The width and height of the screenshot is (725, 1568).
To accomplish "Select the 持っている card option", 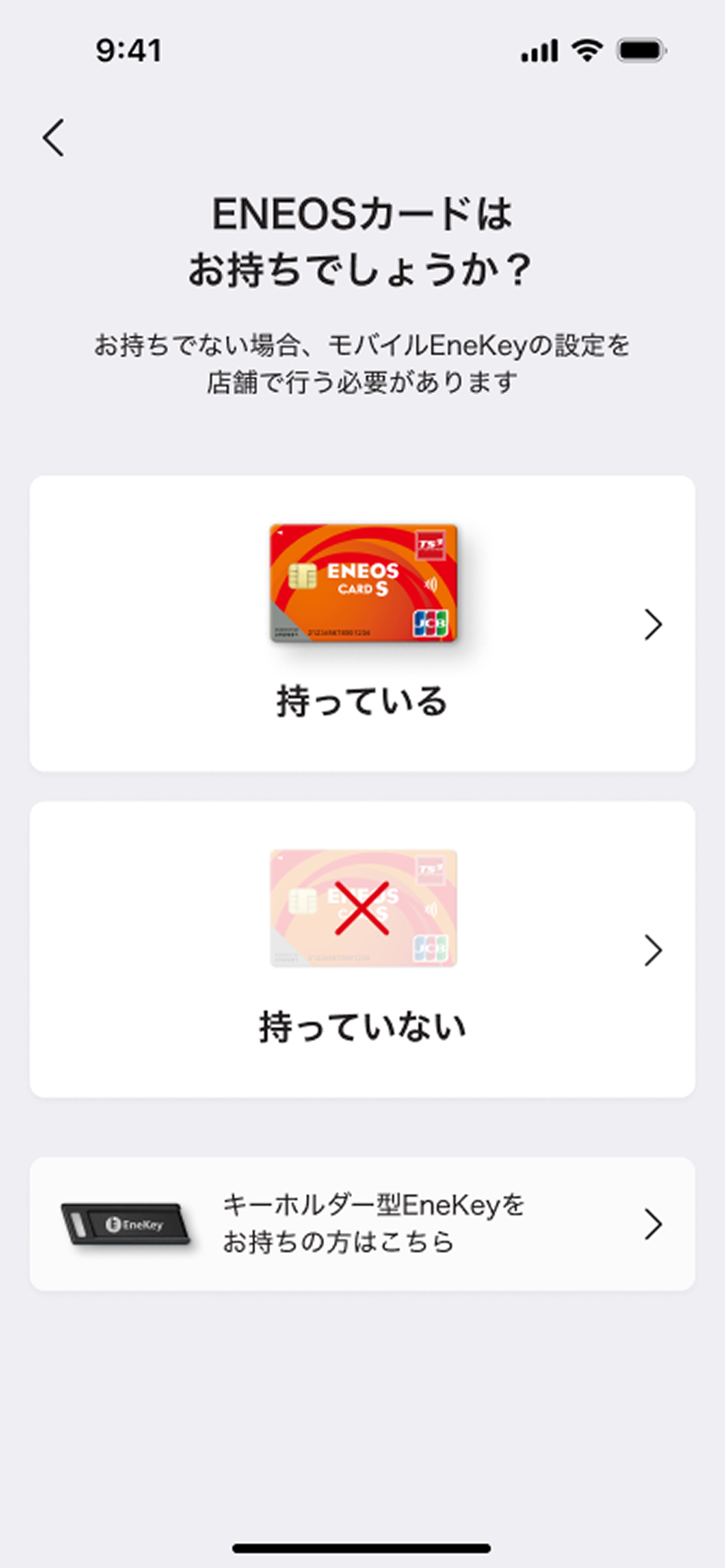I will coord(362,623).
